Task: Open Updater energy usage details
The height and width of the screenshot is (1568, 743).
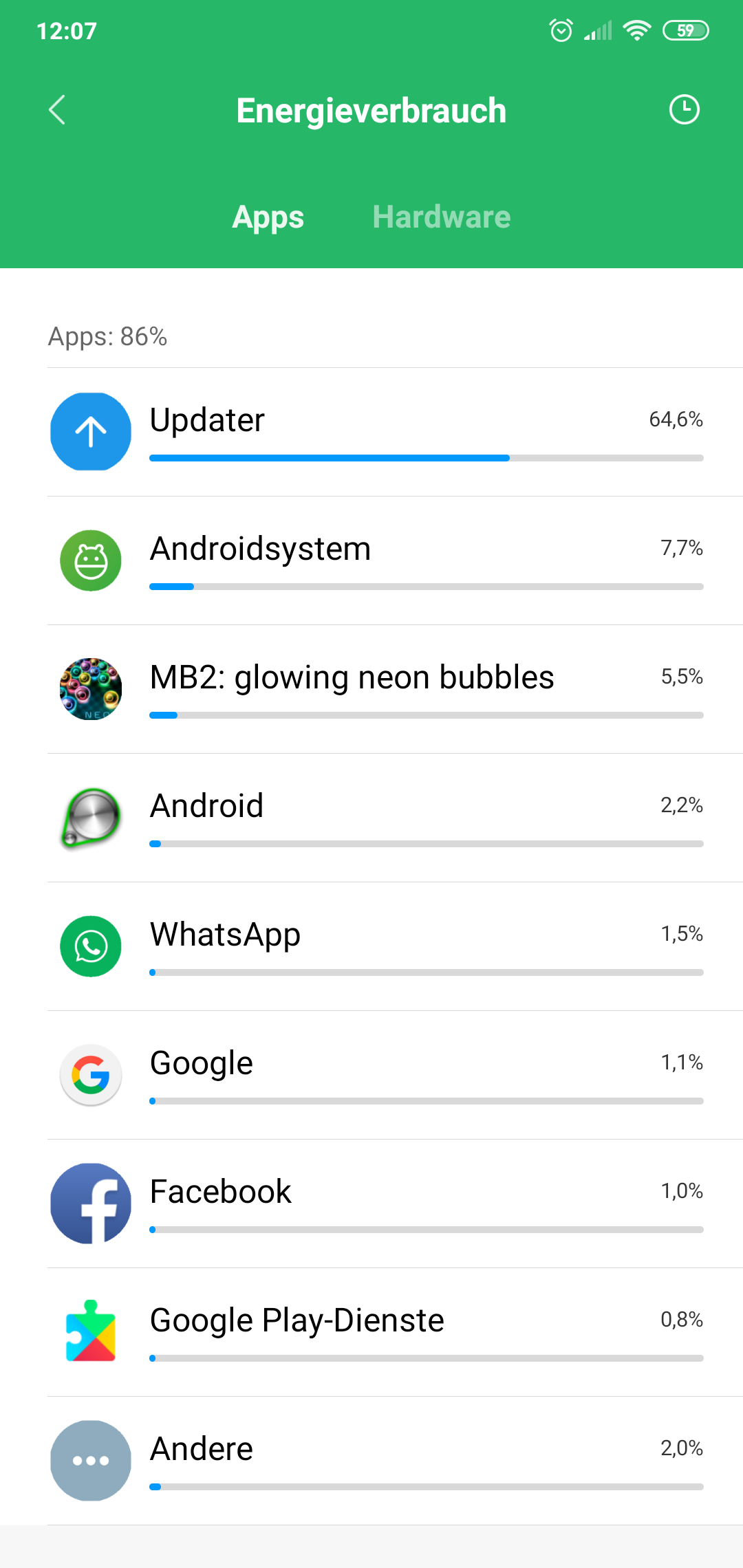Action: (395, 432)
